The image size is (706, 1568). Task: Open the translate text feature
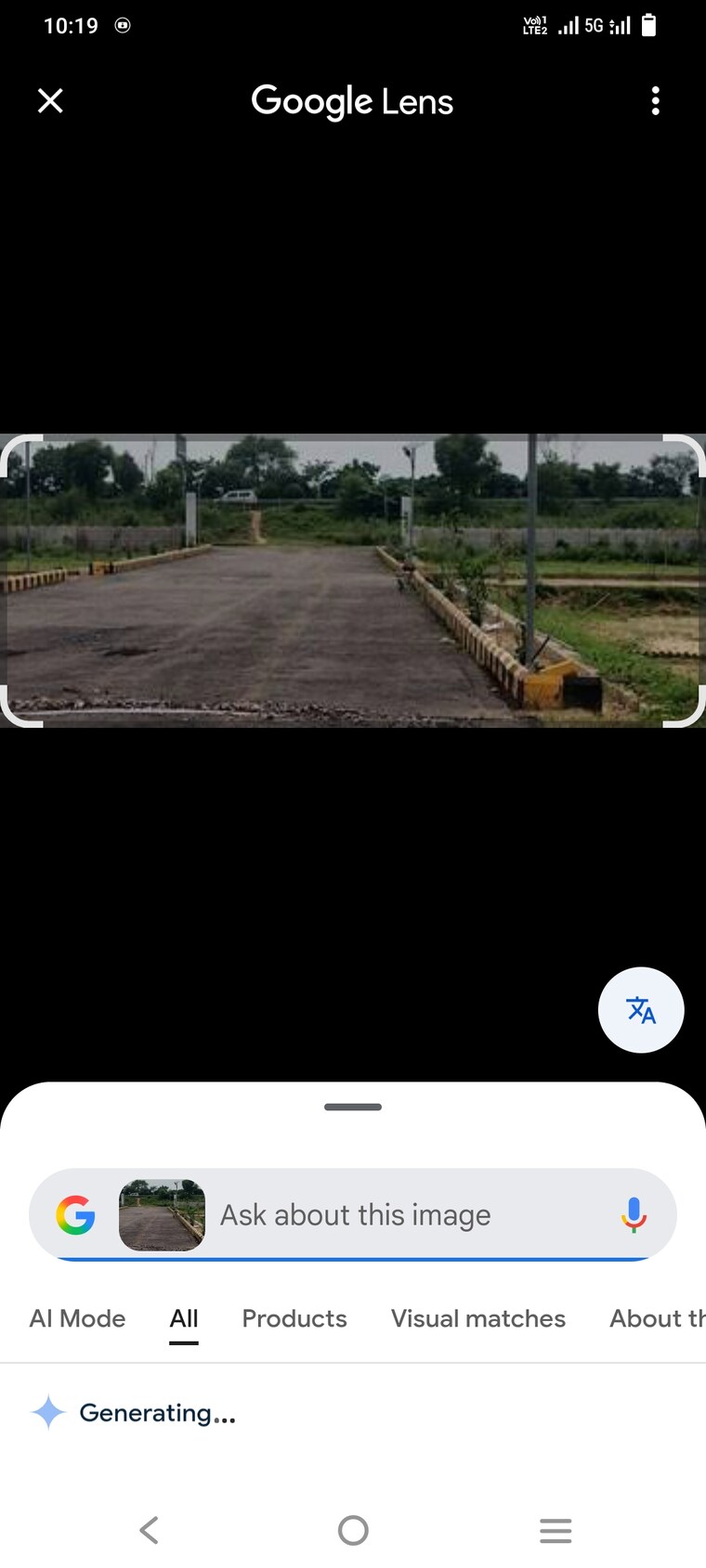[641, 1010]
